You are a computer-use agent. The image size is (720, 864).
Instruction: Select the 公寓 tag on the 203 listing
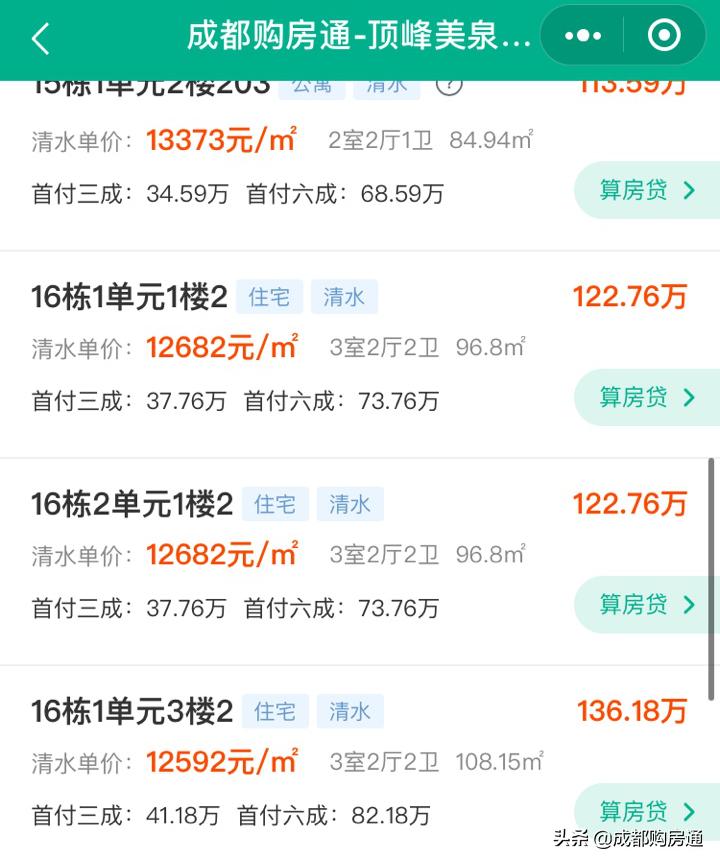[x=312, y=86]
